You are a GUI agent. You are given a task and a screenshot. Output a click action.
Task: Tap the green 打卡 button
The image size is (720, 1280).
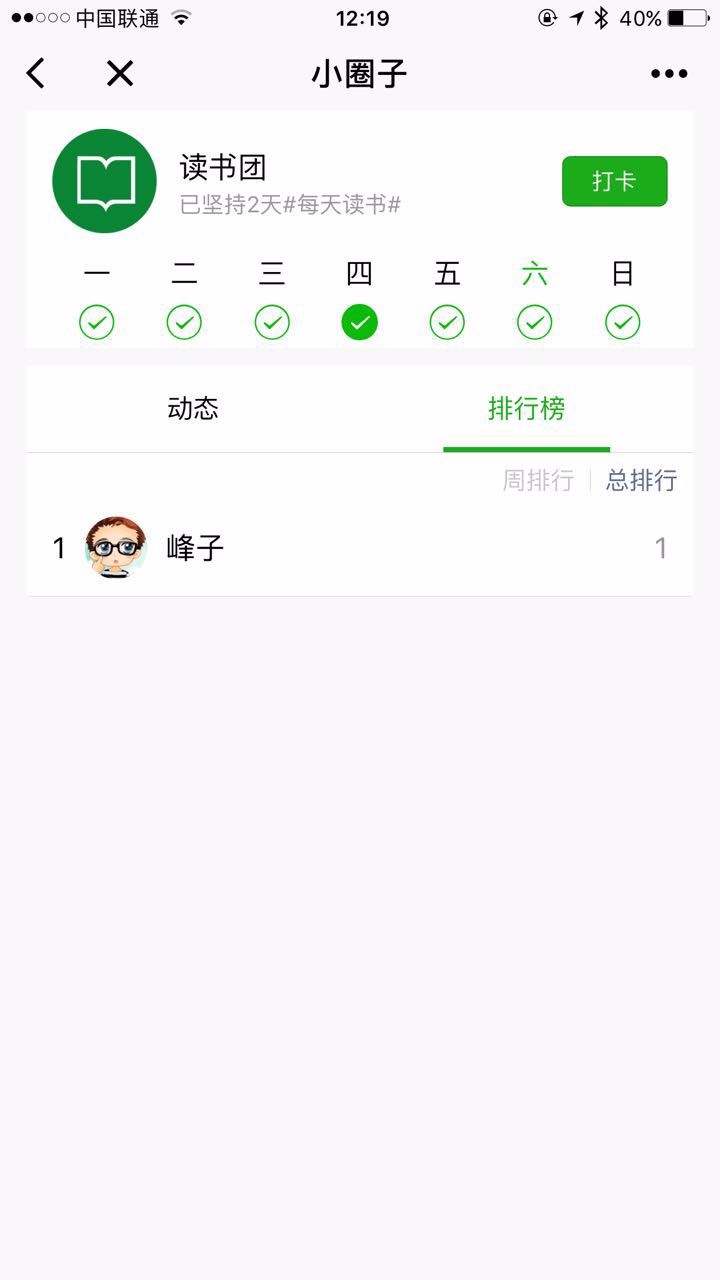pyautogui.click(x=614, y=181)
